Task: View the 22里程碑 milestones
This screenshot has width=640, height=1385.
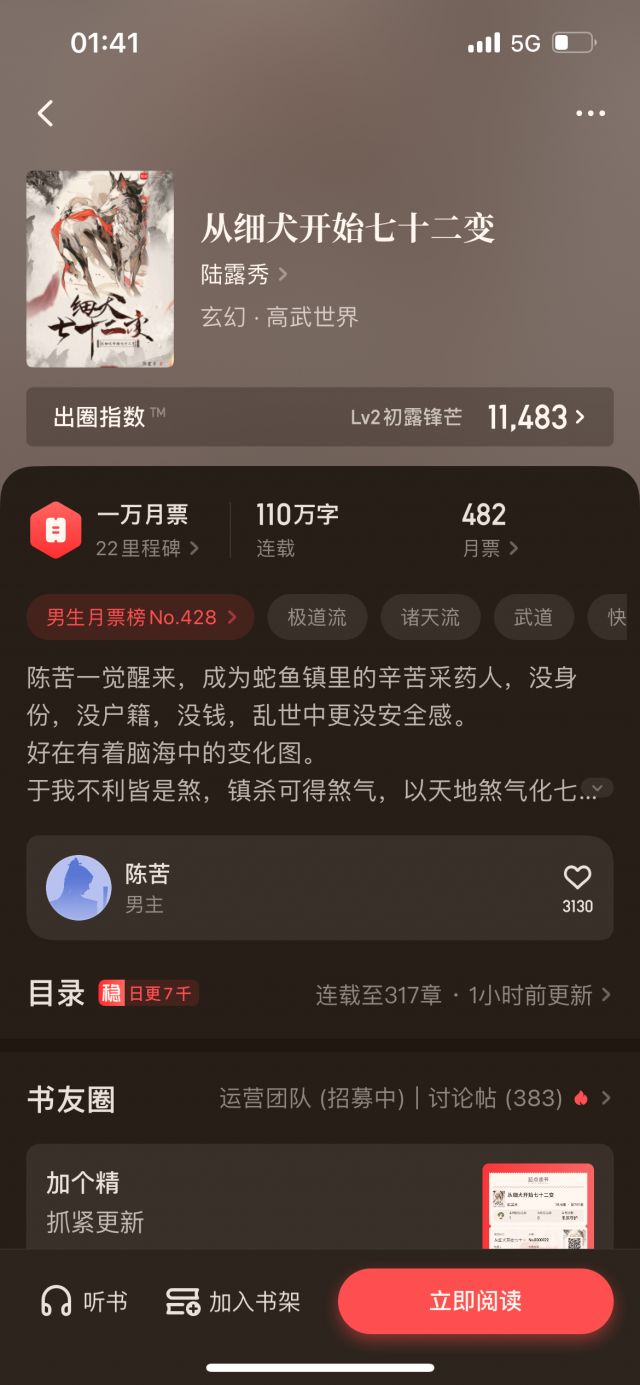Action: [x=147, y=548]
